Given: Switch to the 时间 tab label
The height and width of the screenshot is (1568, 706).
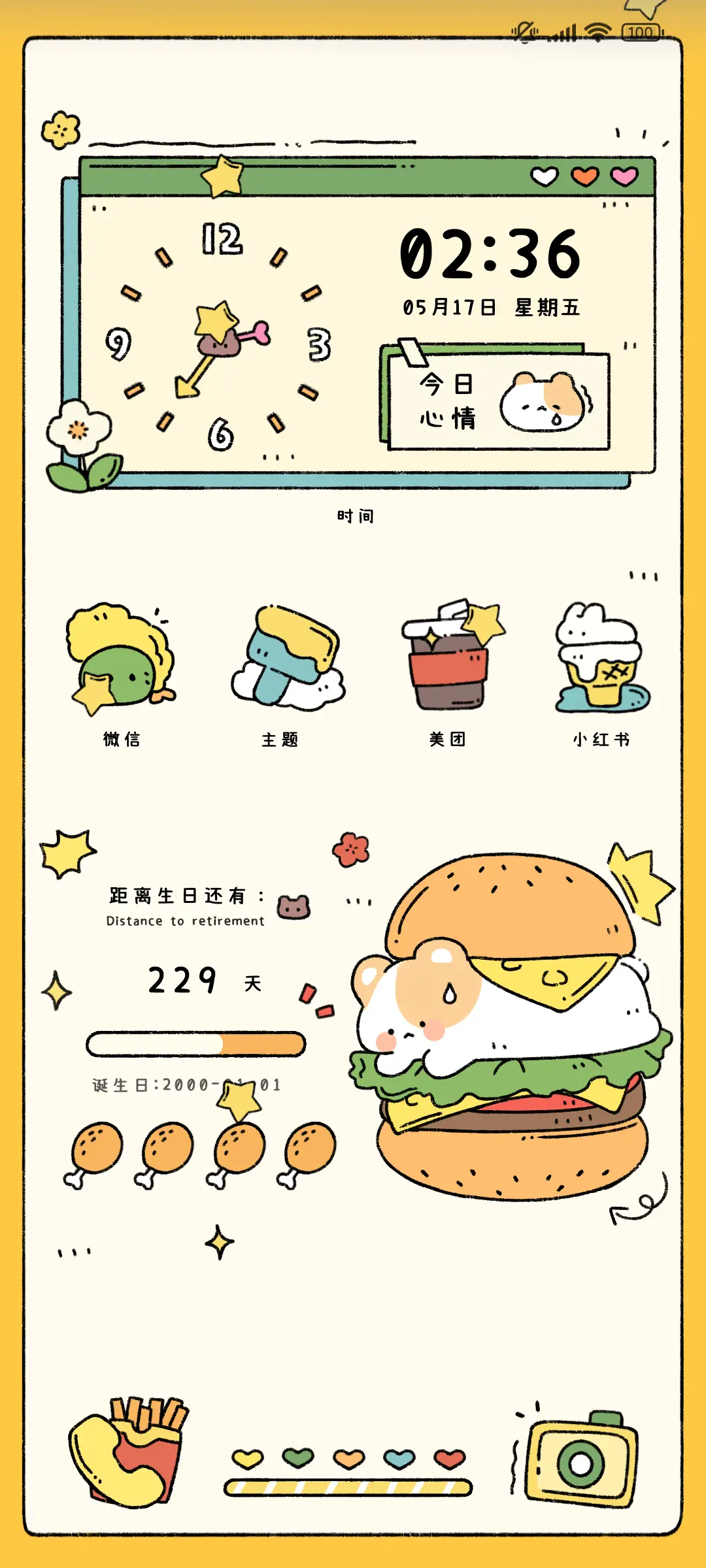Looking at the screenshot, I should pos(356,515).
